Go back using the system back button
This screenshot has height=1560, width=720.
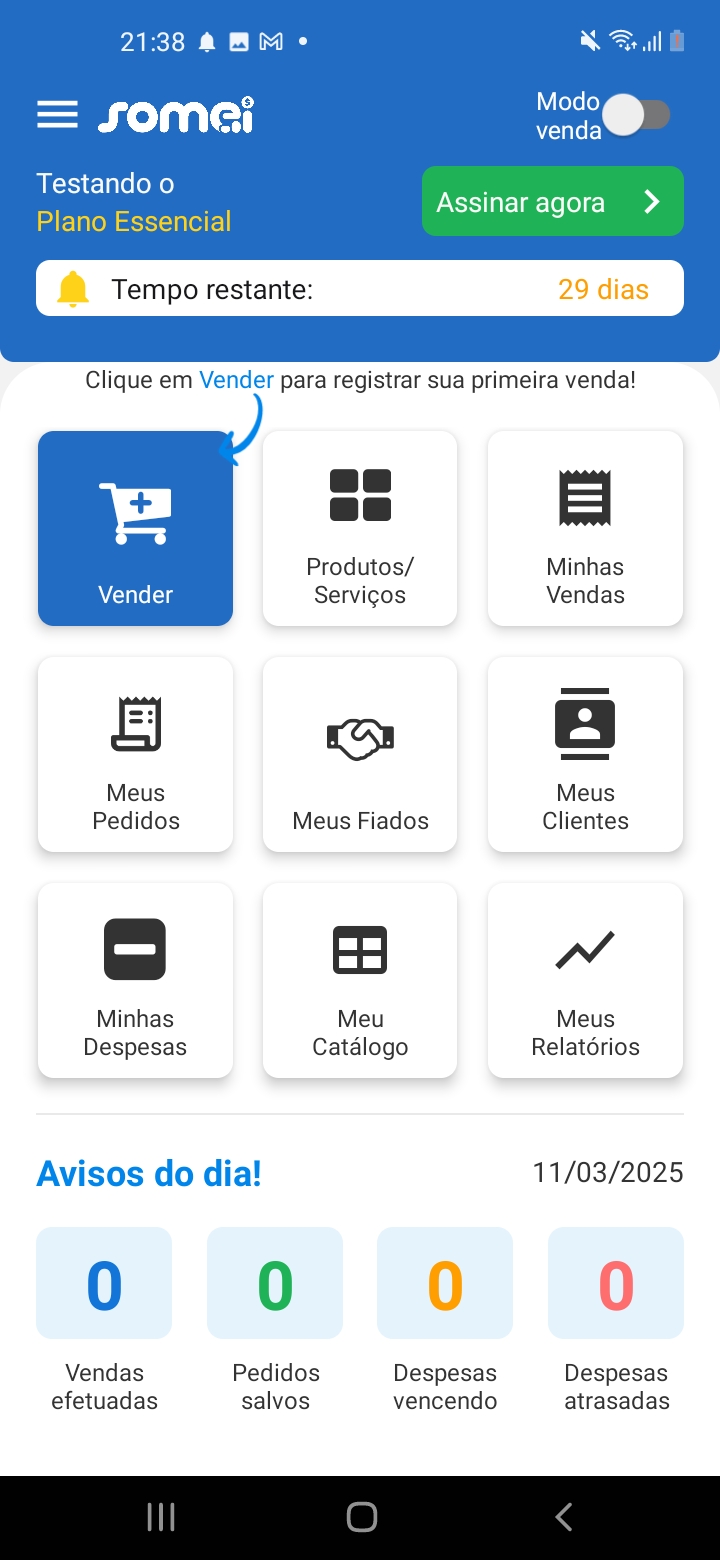pyautogui.click(x=563, y=1517)
